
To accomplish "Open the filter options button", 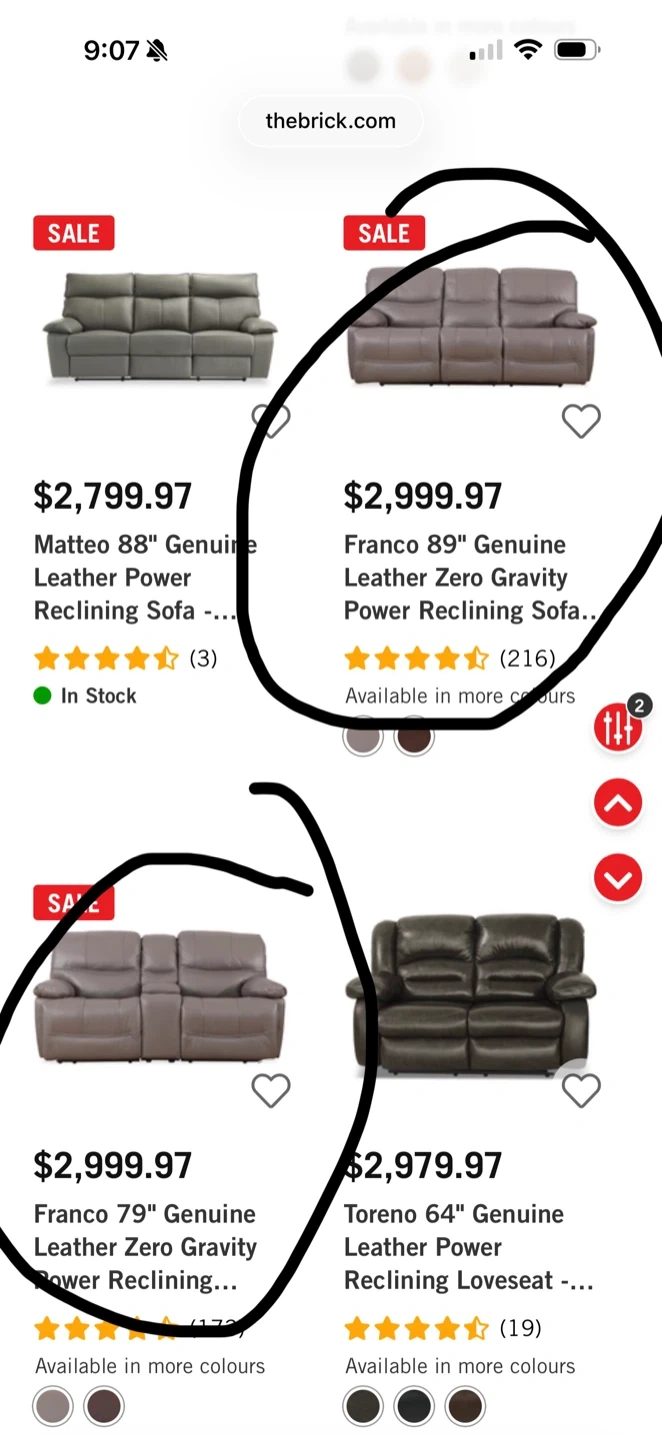I will tap(617, 727).
